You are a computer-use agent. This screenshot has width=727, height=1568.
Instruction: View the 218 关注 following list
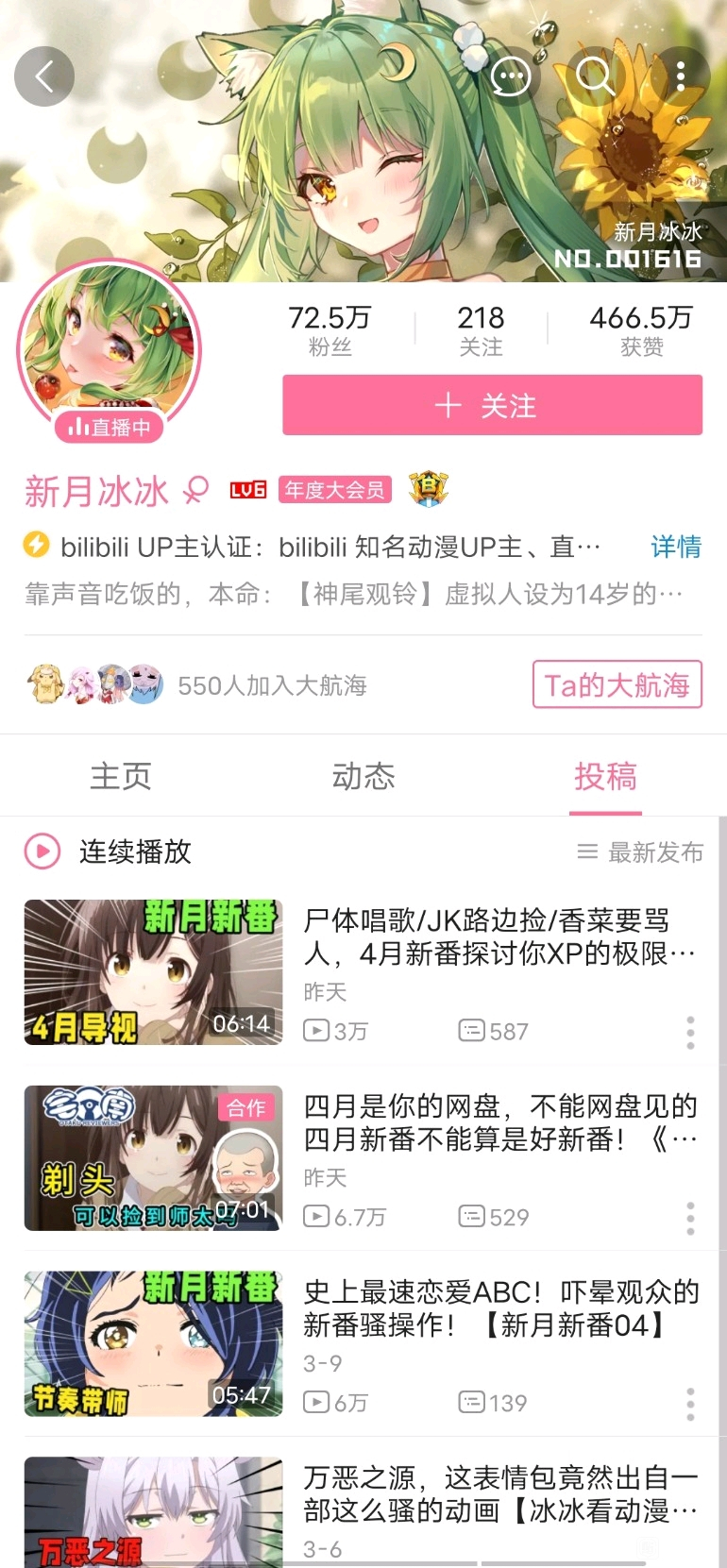(x=481, y=329)
